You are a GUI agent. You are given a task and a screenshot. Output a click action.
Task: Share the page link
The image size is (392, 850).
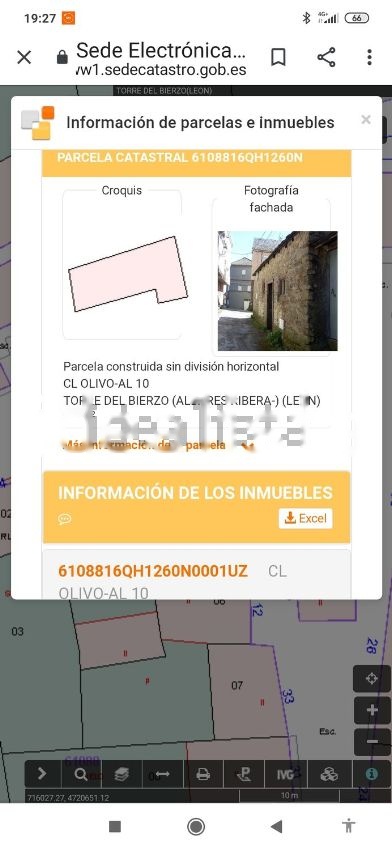coord(326,57)
